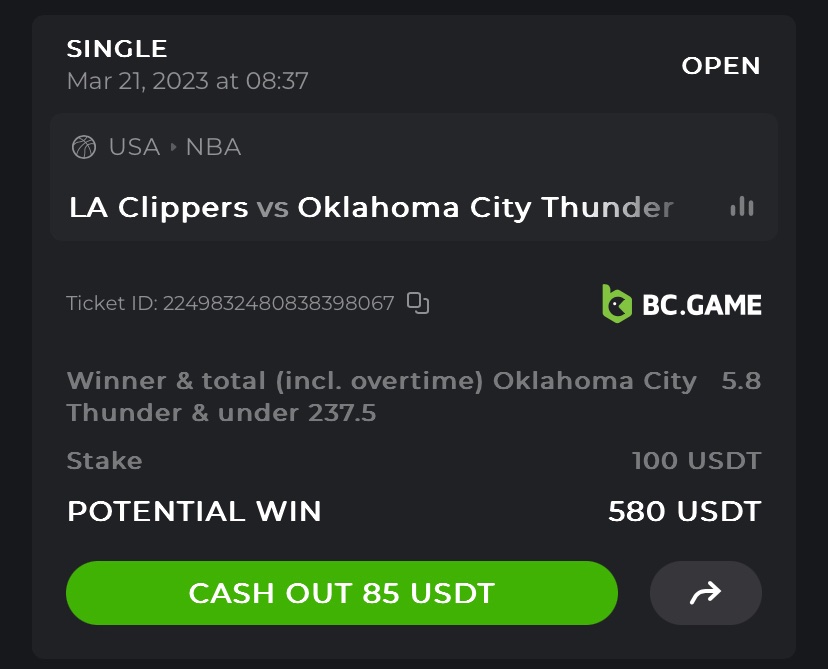The width and height of the screenshot is (828, 669).
Task: Tap the Cash Out 85 USDT button
Action: 341,593
